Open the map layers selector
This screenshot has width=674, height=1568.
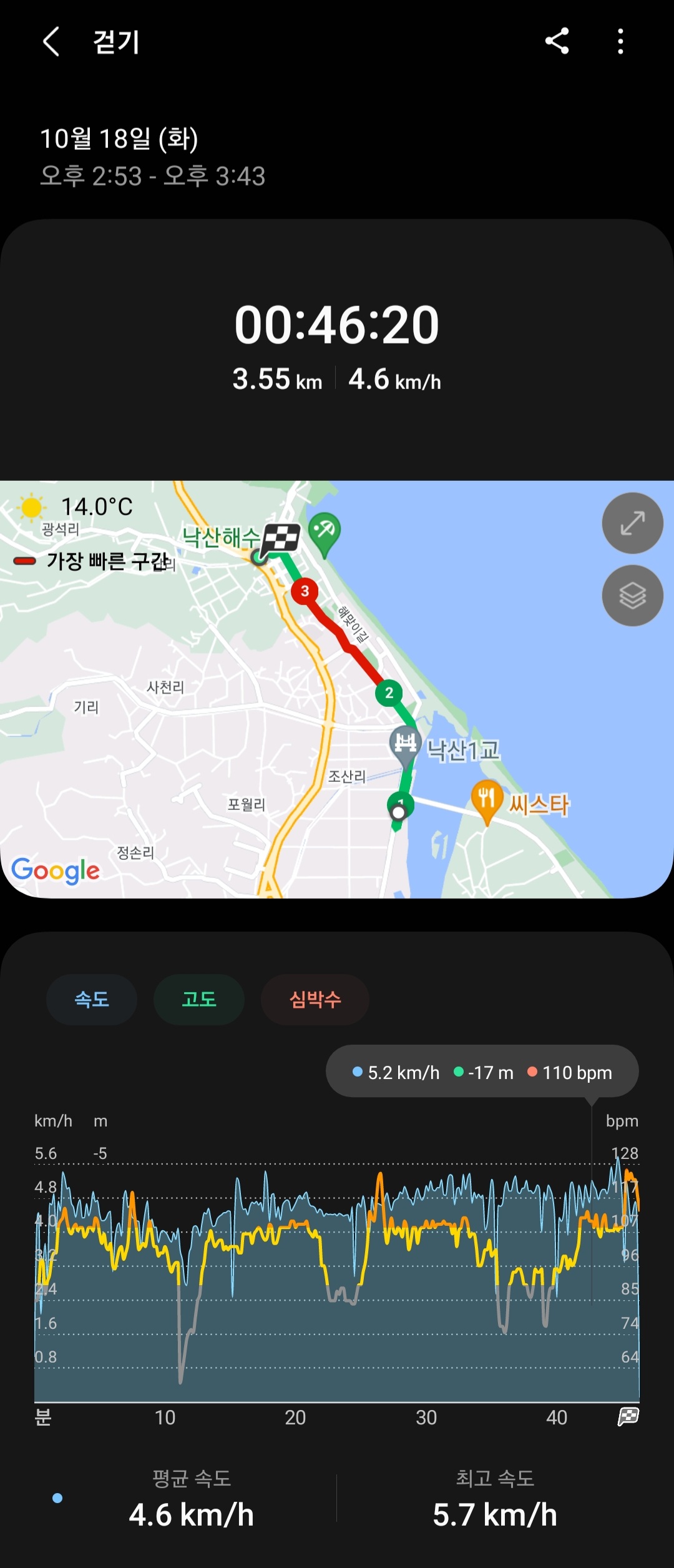[x=632, y=596]
